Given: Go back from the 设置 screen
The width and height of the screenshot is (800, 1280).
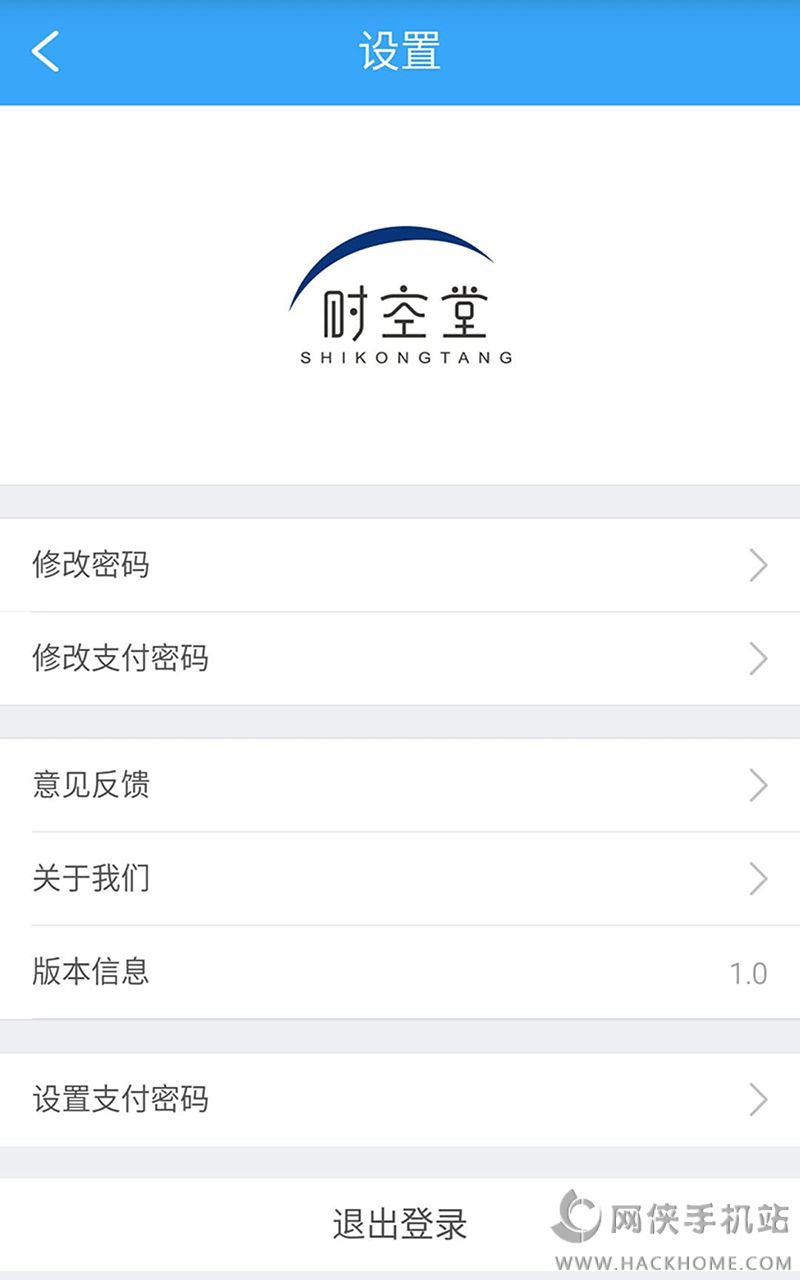Looking at the screenshot, I should click(x=46, y=52).
